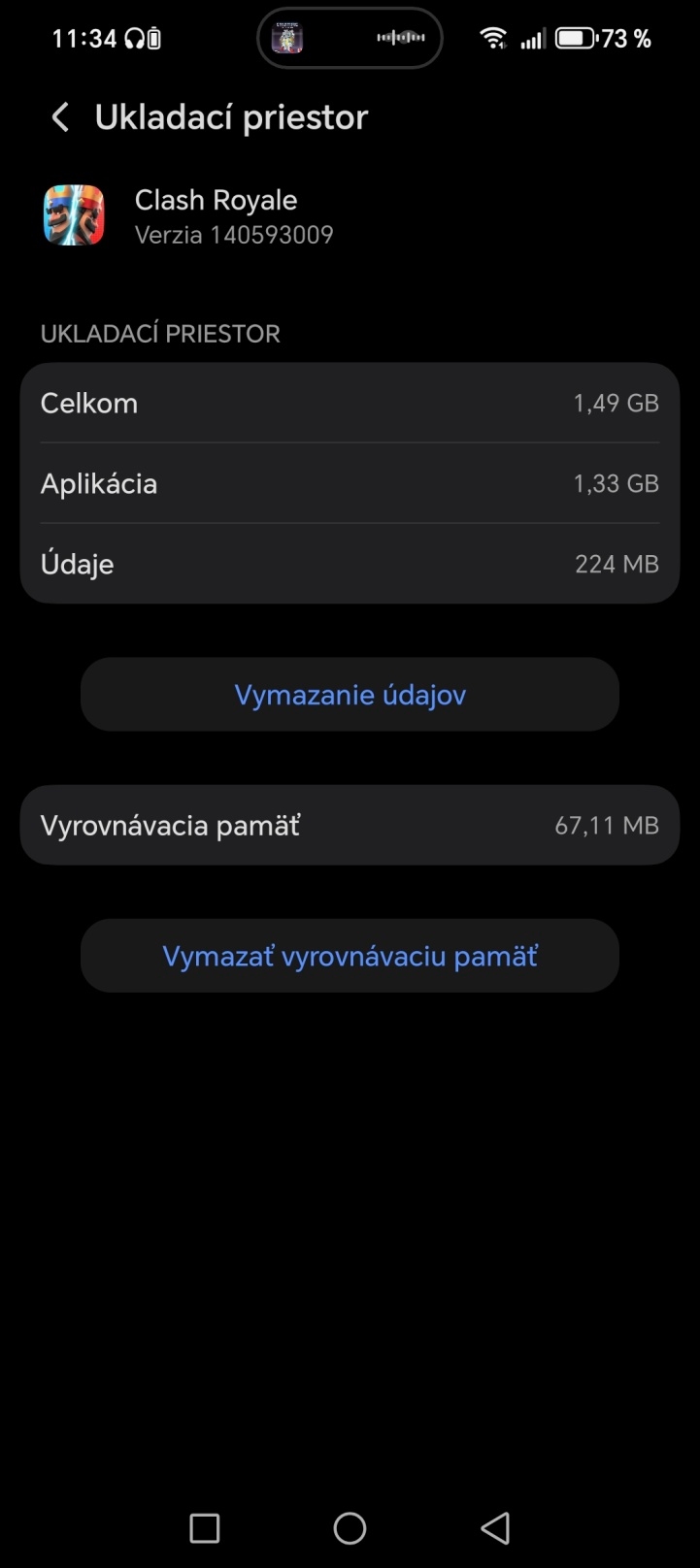
Task: Go to home screen via circle button
Action: (x=350, y=1528)
